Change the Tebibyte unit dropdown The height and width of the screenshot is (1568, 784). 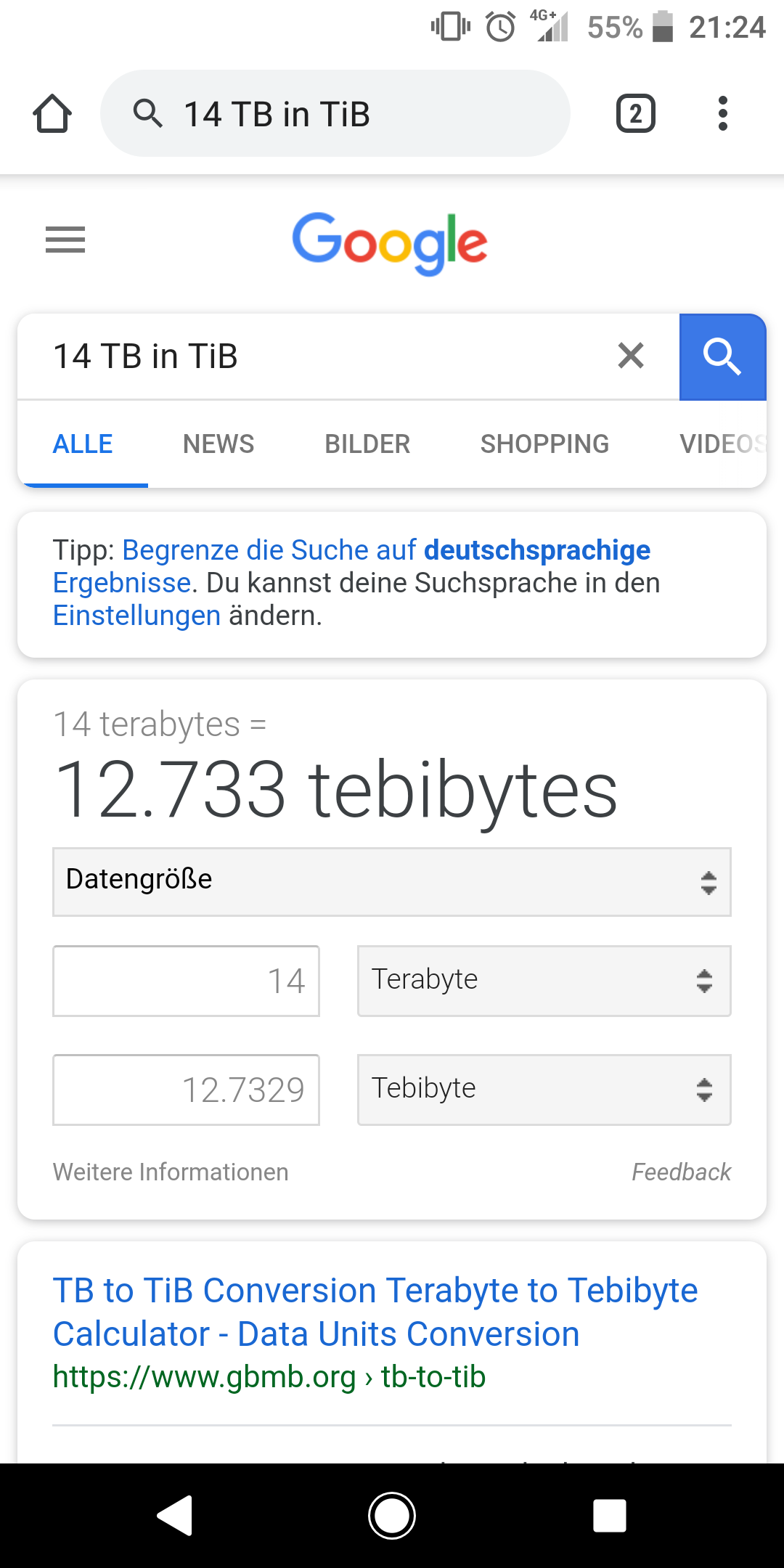(543, 1090)
